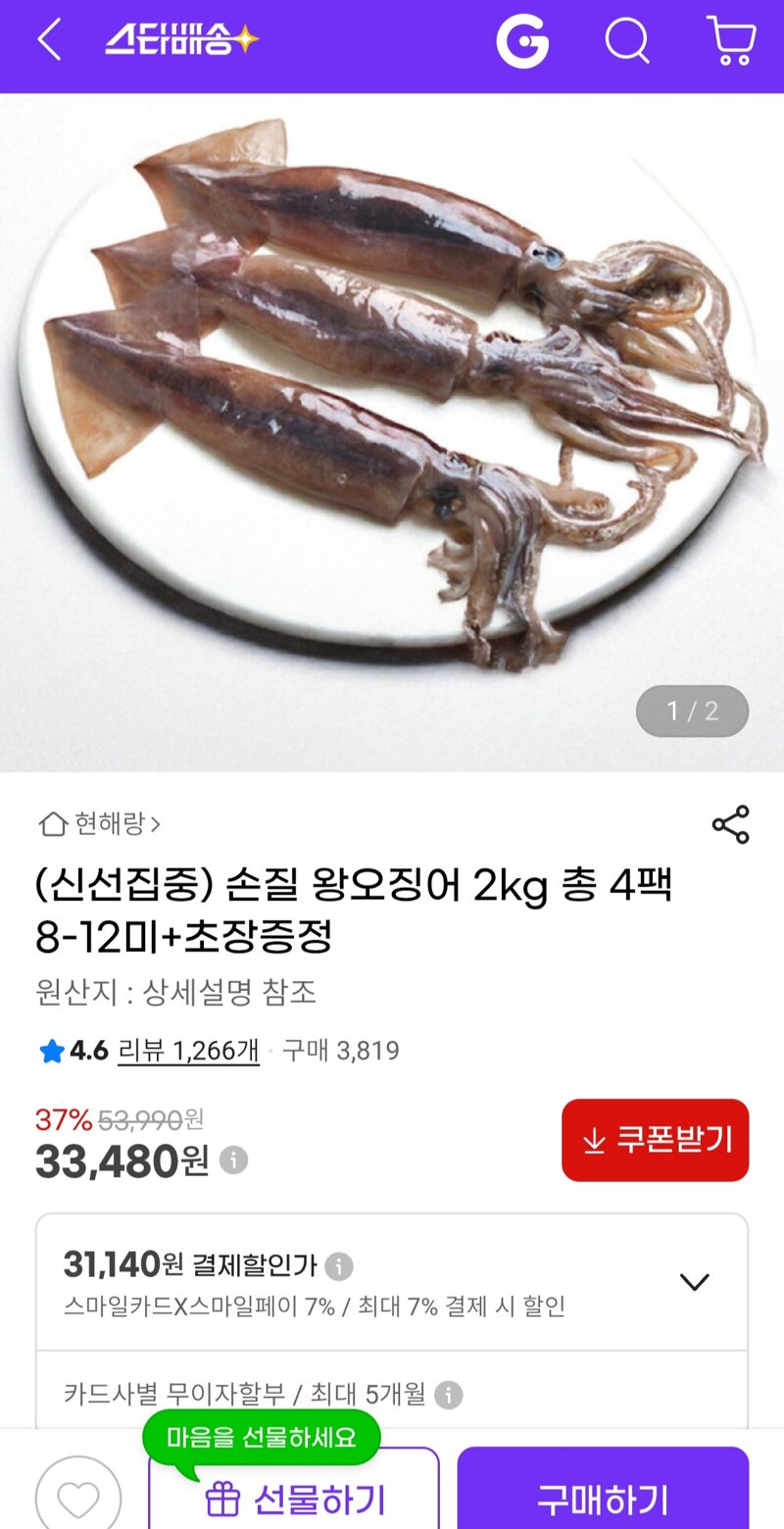Tap 선물하기 to send as gift
This screenshot has height=1529, width=784.
tap(294, 1498)
